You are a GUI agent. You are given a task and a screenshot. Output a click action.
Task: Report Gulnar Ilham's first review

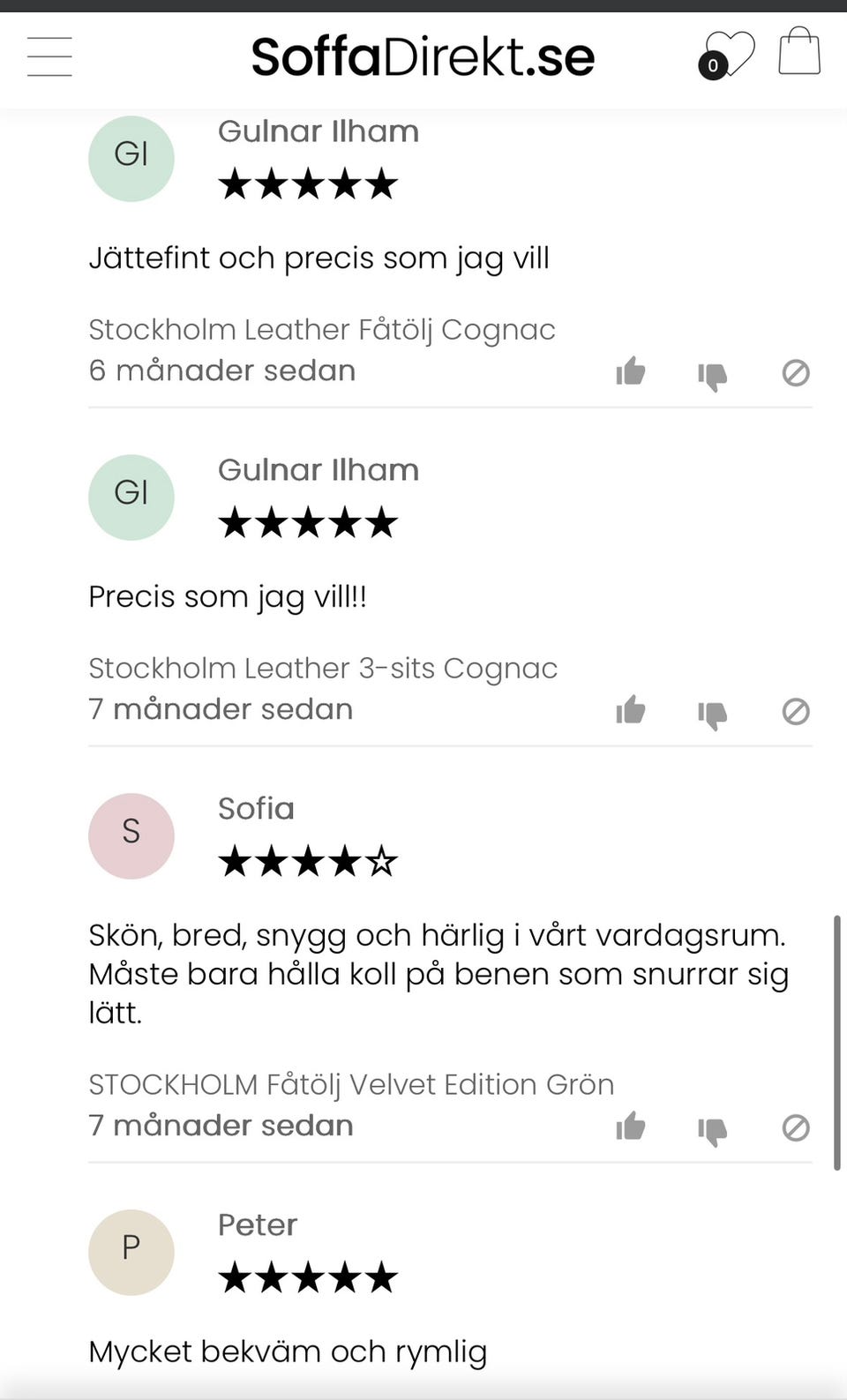795,372
